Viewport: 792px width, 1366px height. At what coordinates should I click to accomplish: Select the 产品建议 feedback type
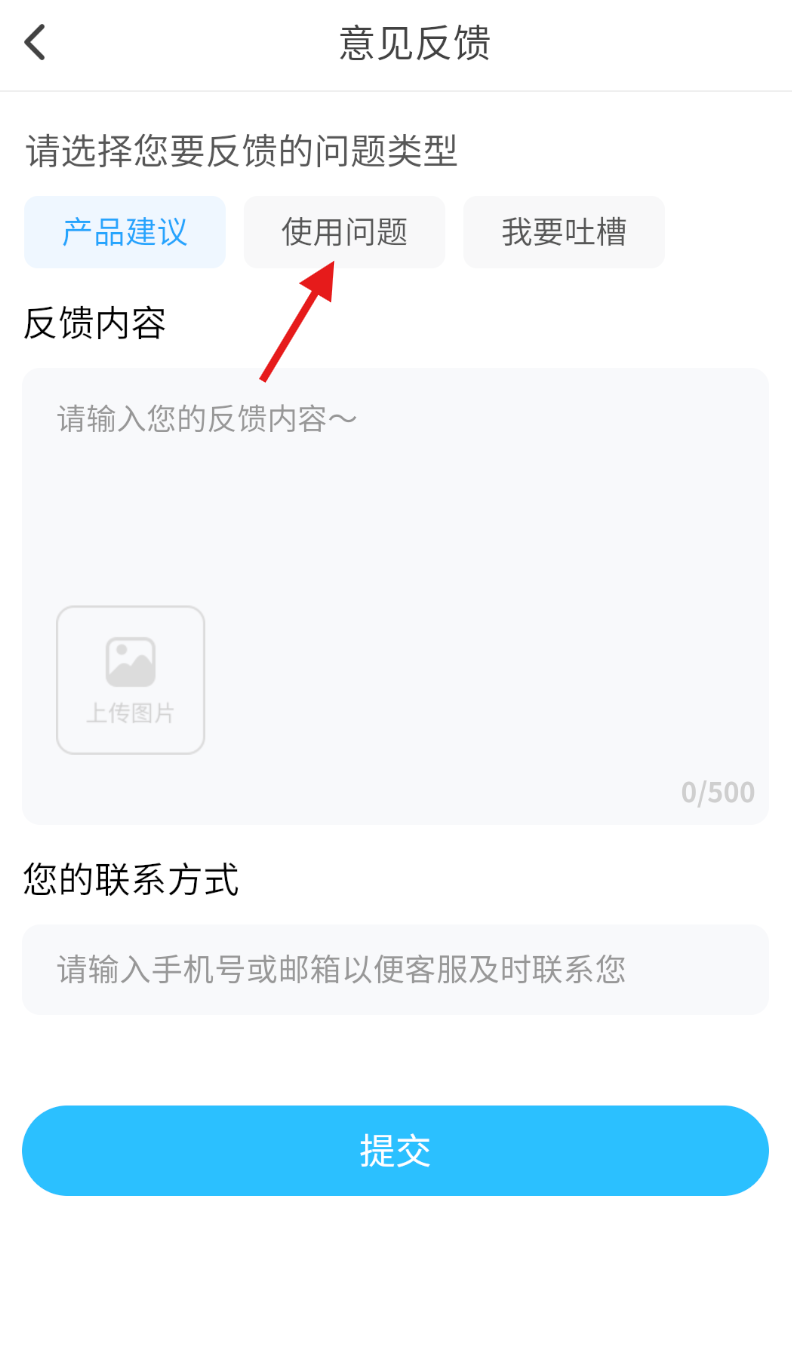pyautogui.click(x=125, y=232)
